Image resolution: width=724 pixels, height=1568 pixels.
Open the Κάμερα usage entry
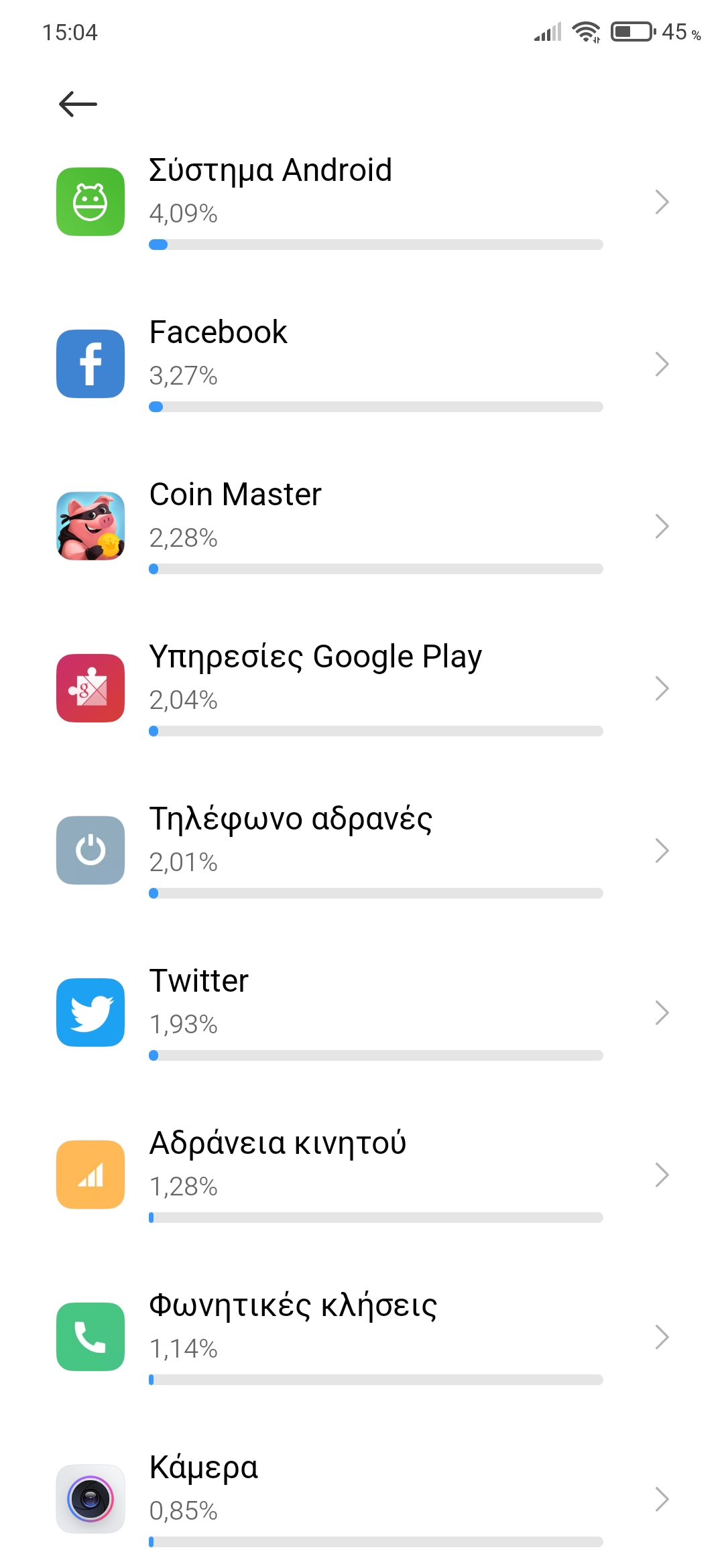[362, 1500]
